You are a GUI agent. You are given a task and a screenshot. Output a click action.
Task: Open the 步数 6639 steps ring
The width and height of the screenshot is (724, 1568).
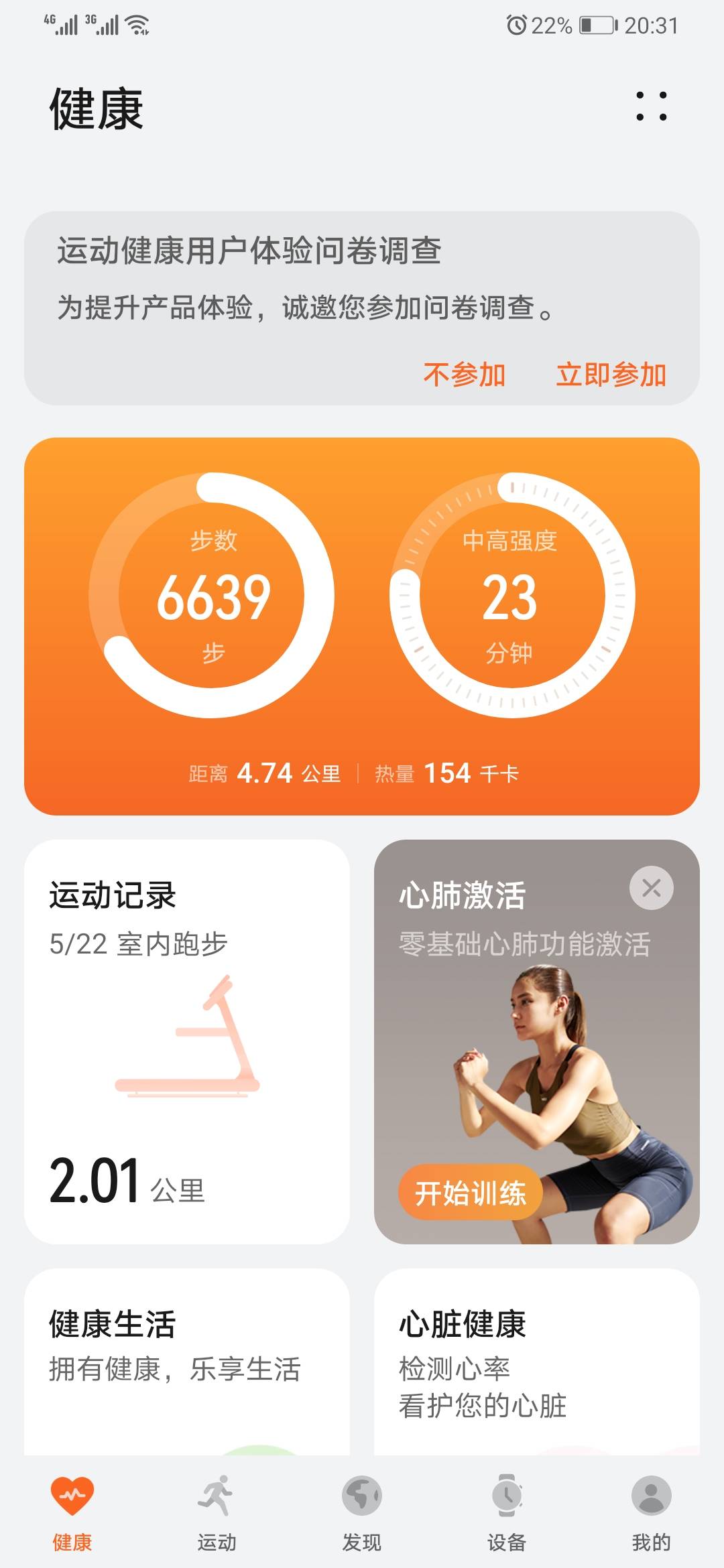[x=213, y=596]
